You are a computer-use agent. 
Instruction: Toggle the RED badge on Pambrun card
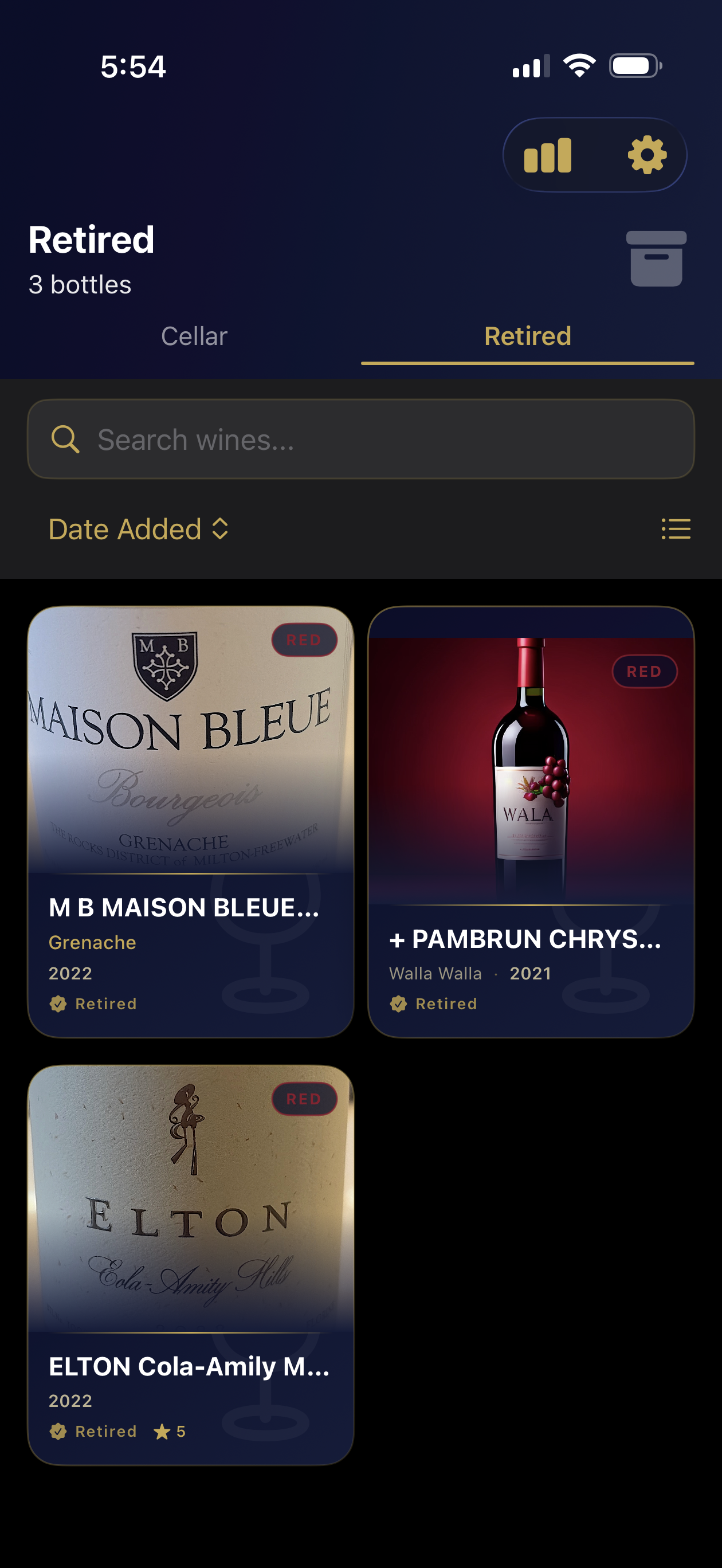646,672
